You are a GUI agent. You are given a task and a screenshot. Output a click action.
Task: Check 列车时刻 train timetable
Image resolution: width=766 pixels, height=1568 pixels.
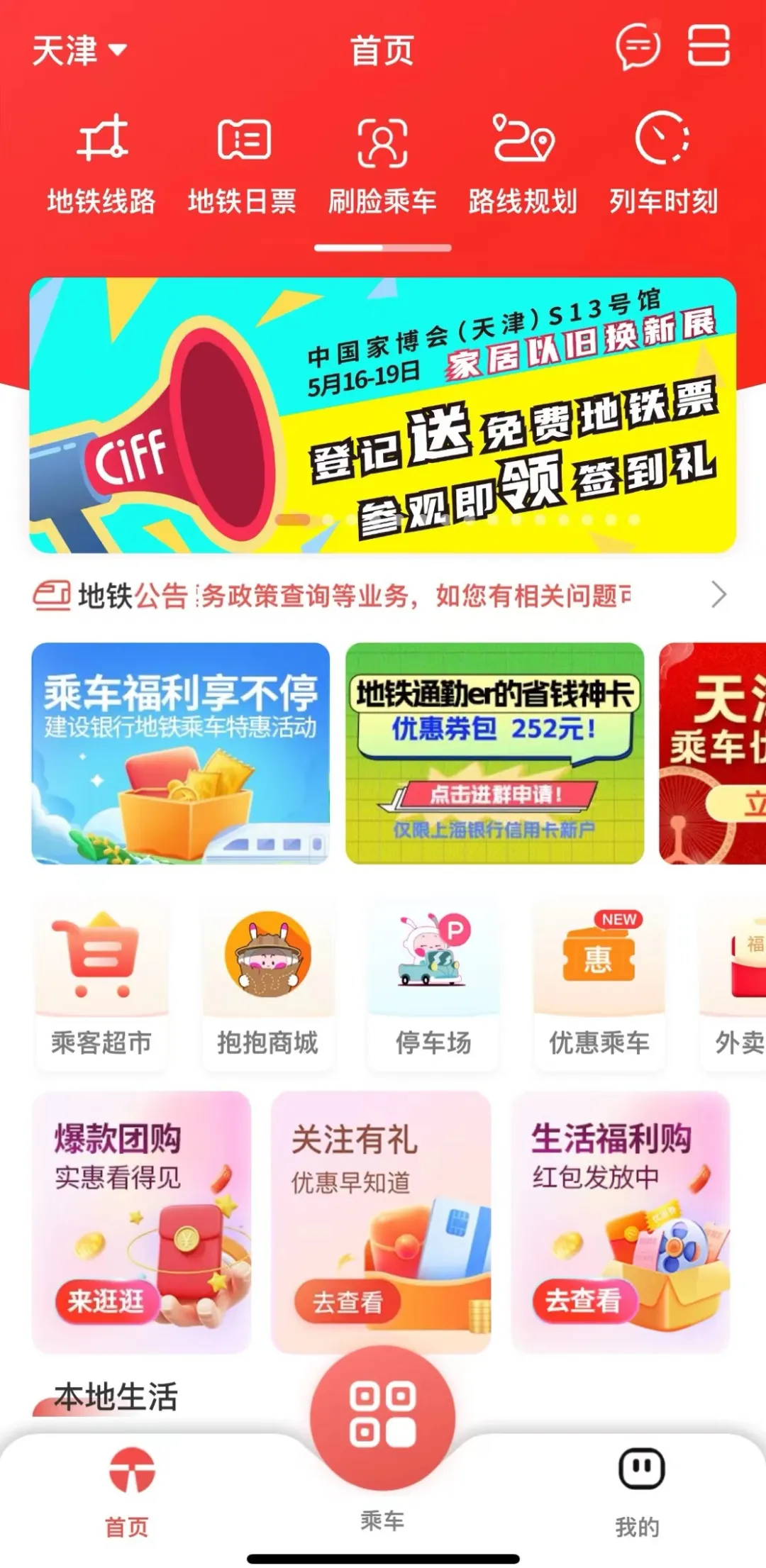point(663,165)
